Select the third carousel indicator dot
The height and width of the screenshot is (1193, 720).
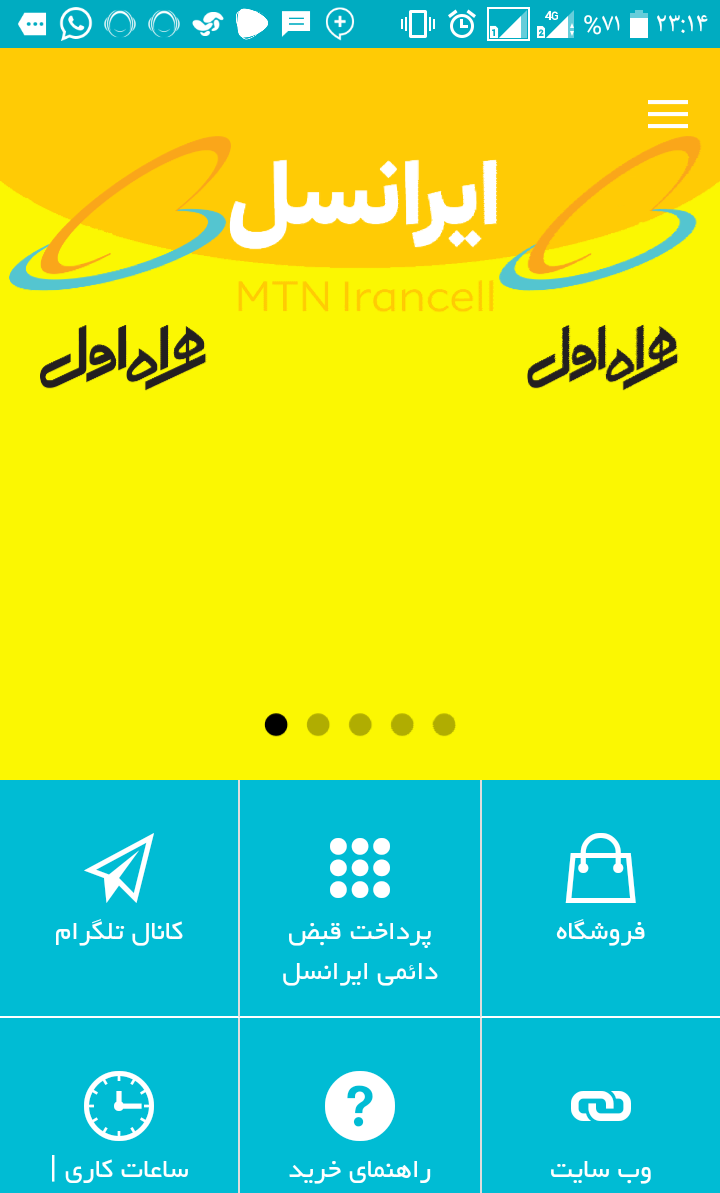(x=360, y=725)
